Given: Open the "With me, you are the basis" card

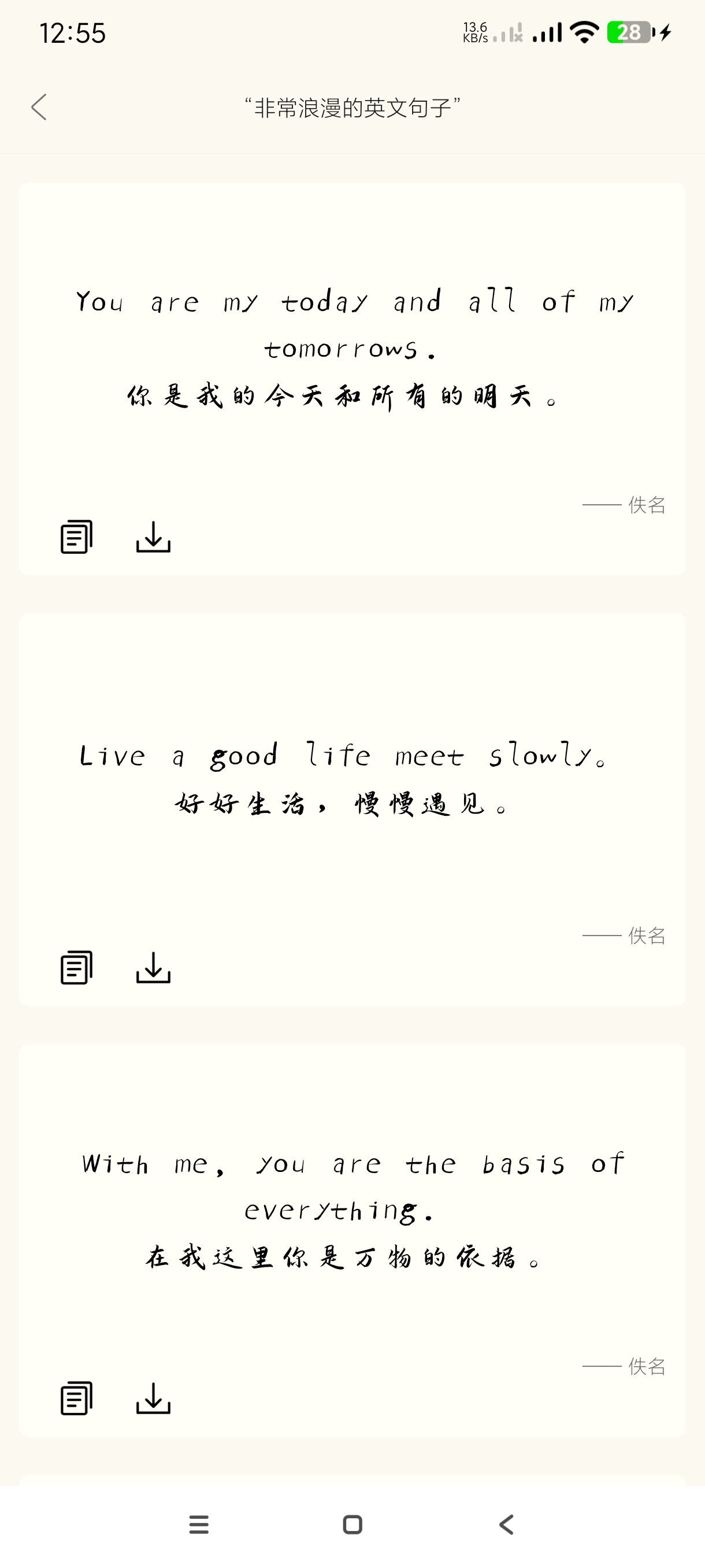Looking at the screenshot, I should [352, 1208].
